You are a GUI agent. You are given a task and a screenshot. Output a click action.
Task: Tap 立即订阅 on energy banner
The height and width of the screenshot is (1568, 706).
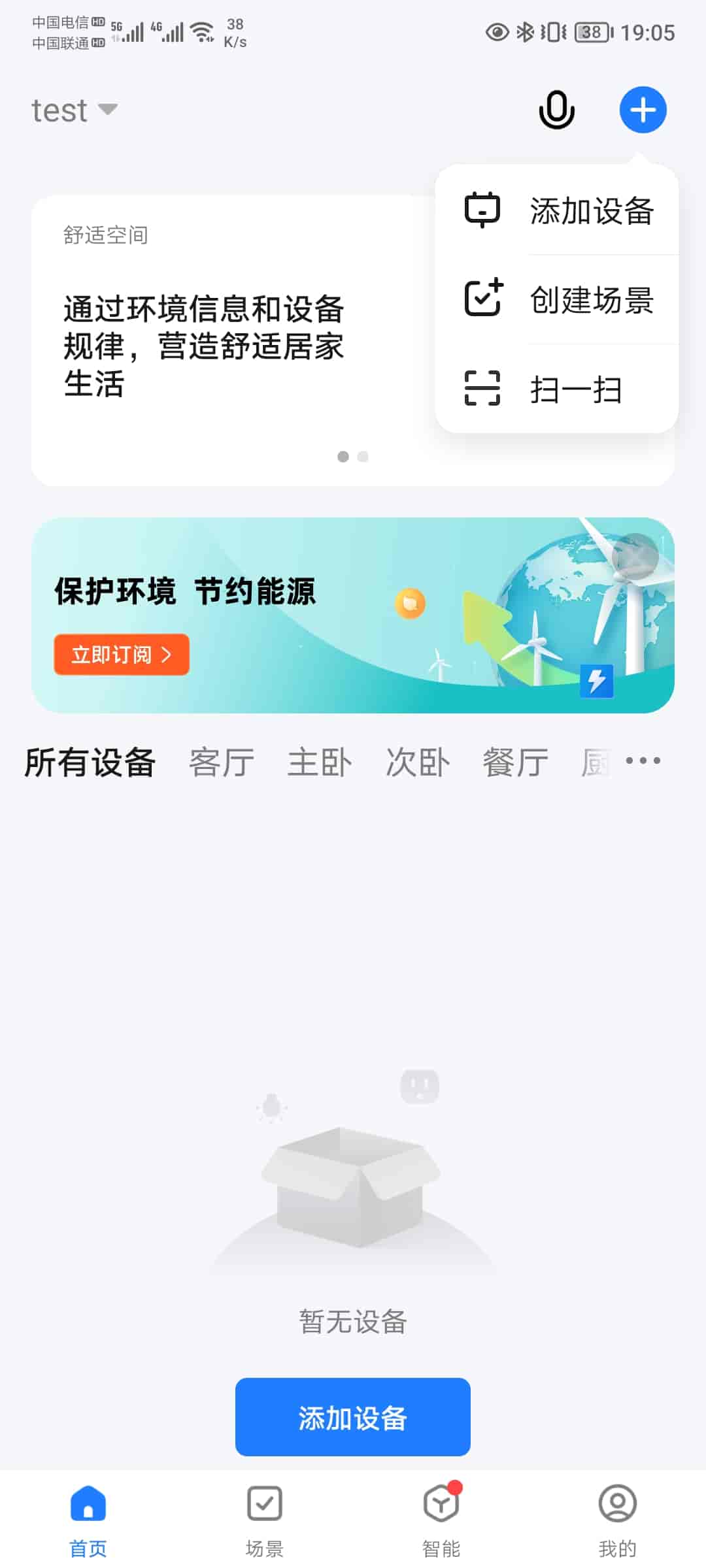(x=122, y=654)
